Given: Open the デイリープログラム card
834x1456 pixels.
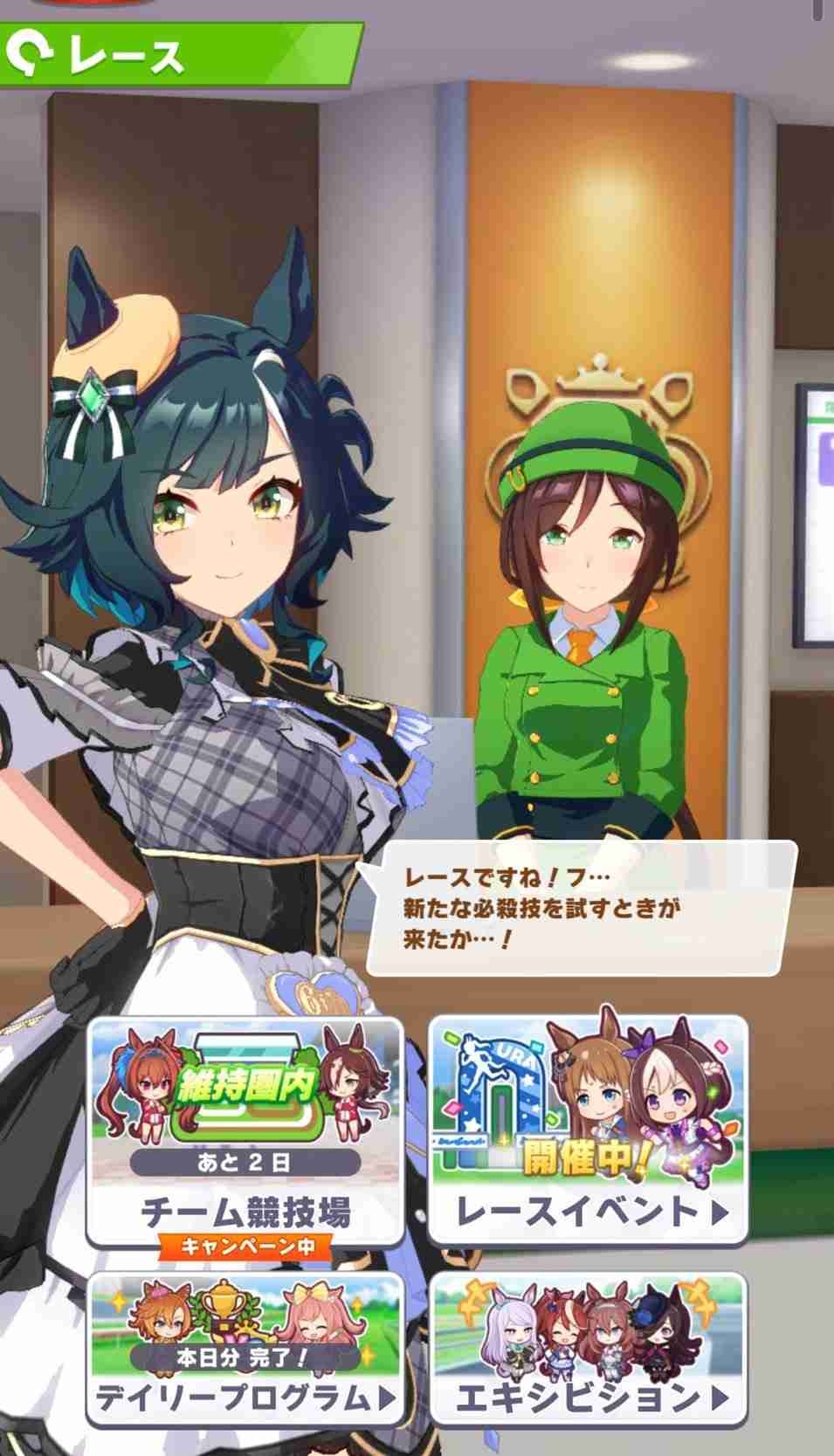Looking at the screenshot, I should coord(245,1349).
